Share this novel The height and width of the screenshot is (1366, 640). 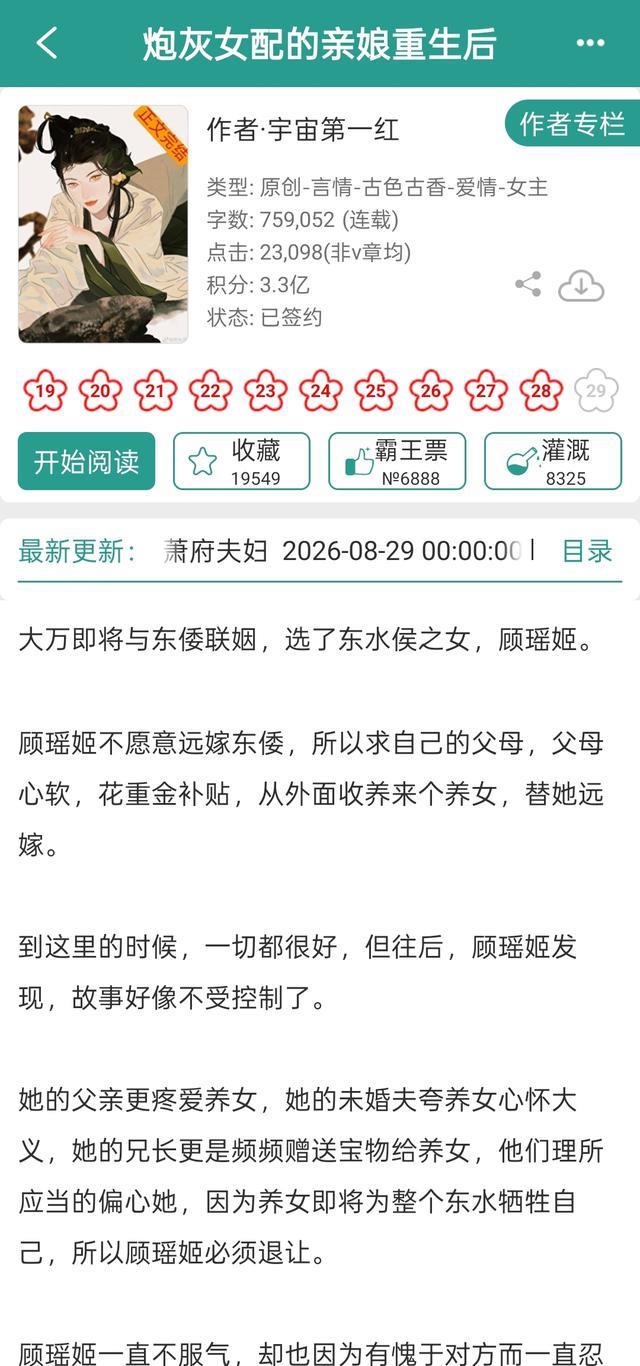coord(528,285)
